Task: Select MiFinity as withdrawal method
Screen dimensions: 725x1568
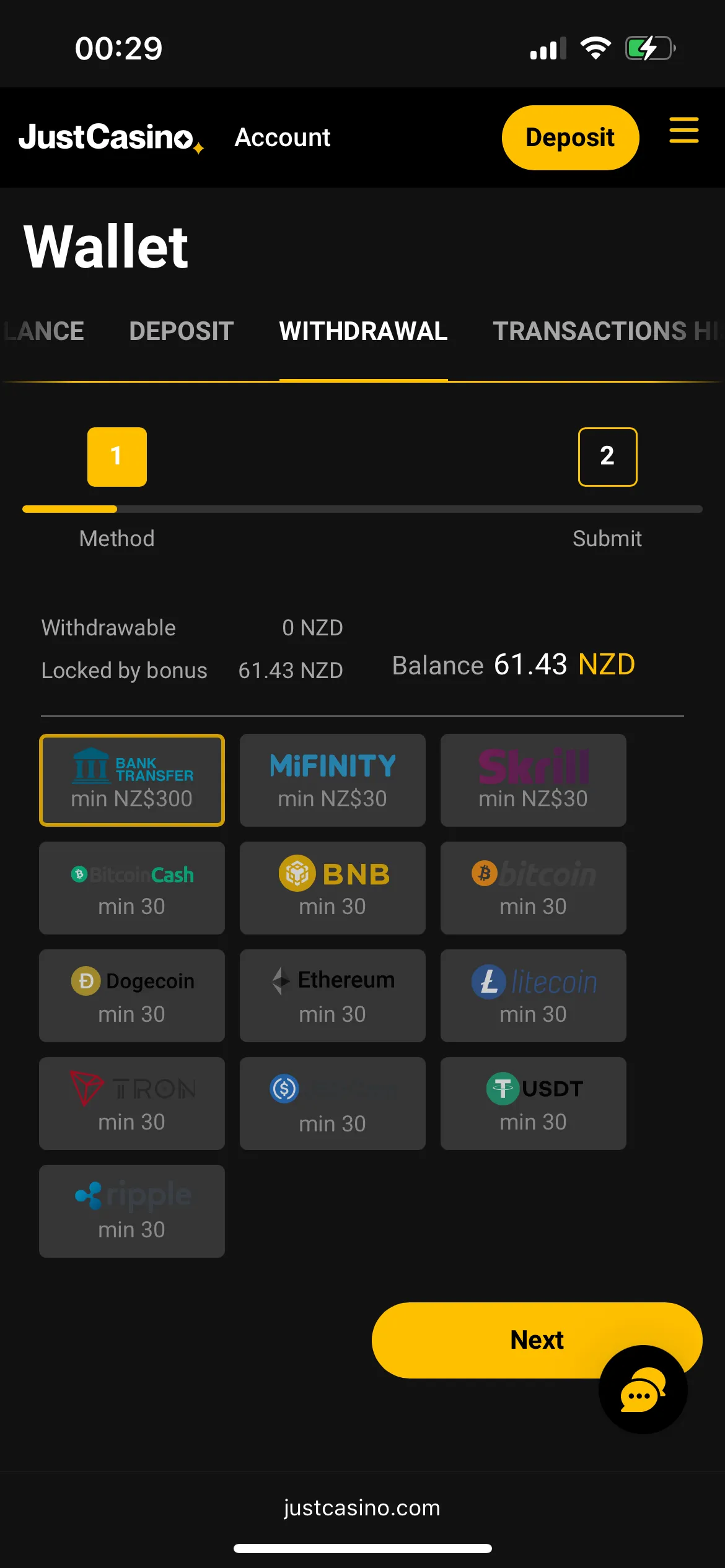Action: 333,780
